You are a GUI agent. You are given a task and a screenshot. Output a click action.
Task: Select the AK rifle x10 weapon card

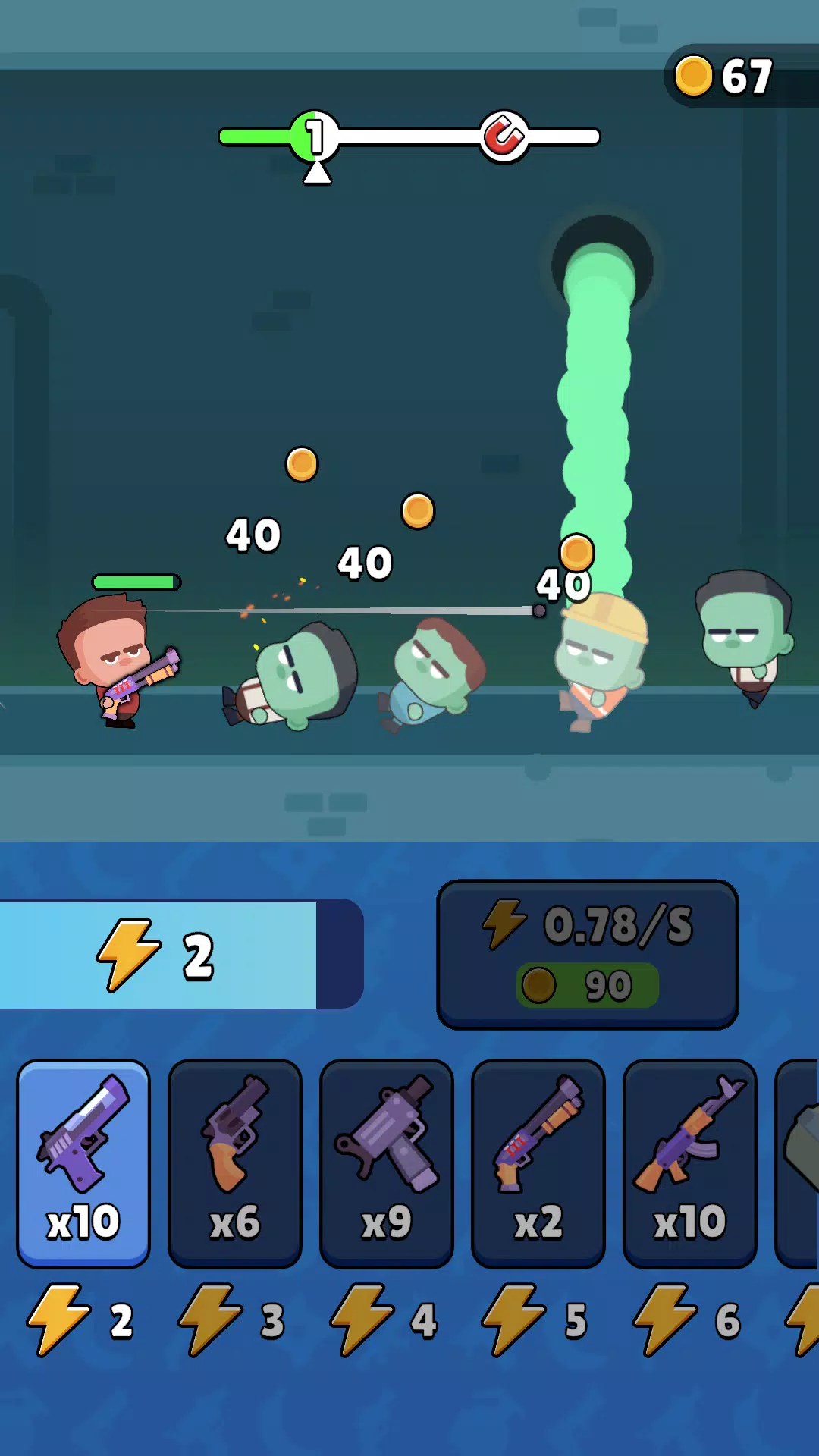tap(690, 1163)
